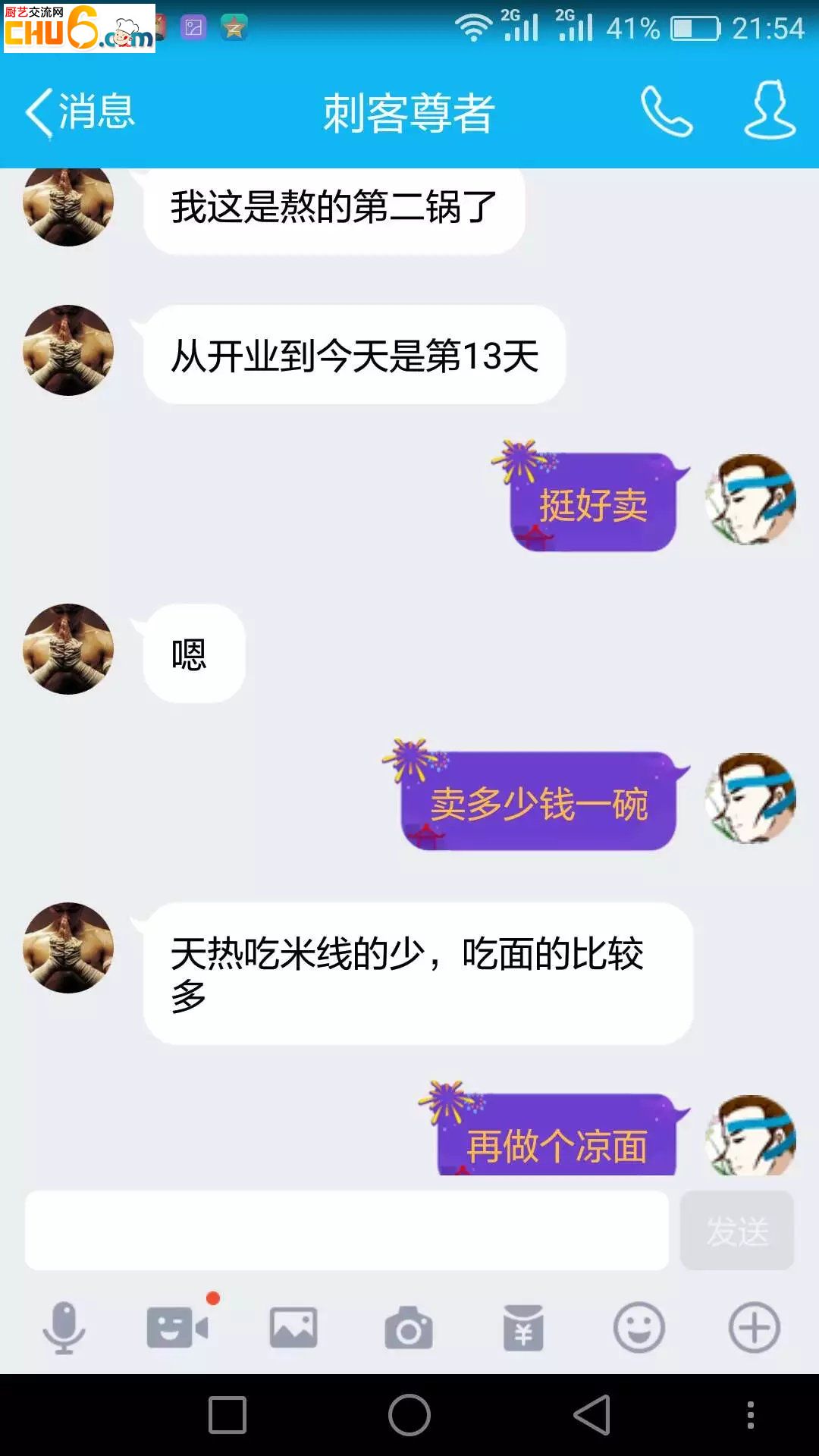Open the camera to take a photo
The image size is (819, 1456).
(409, 1328)
